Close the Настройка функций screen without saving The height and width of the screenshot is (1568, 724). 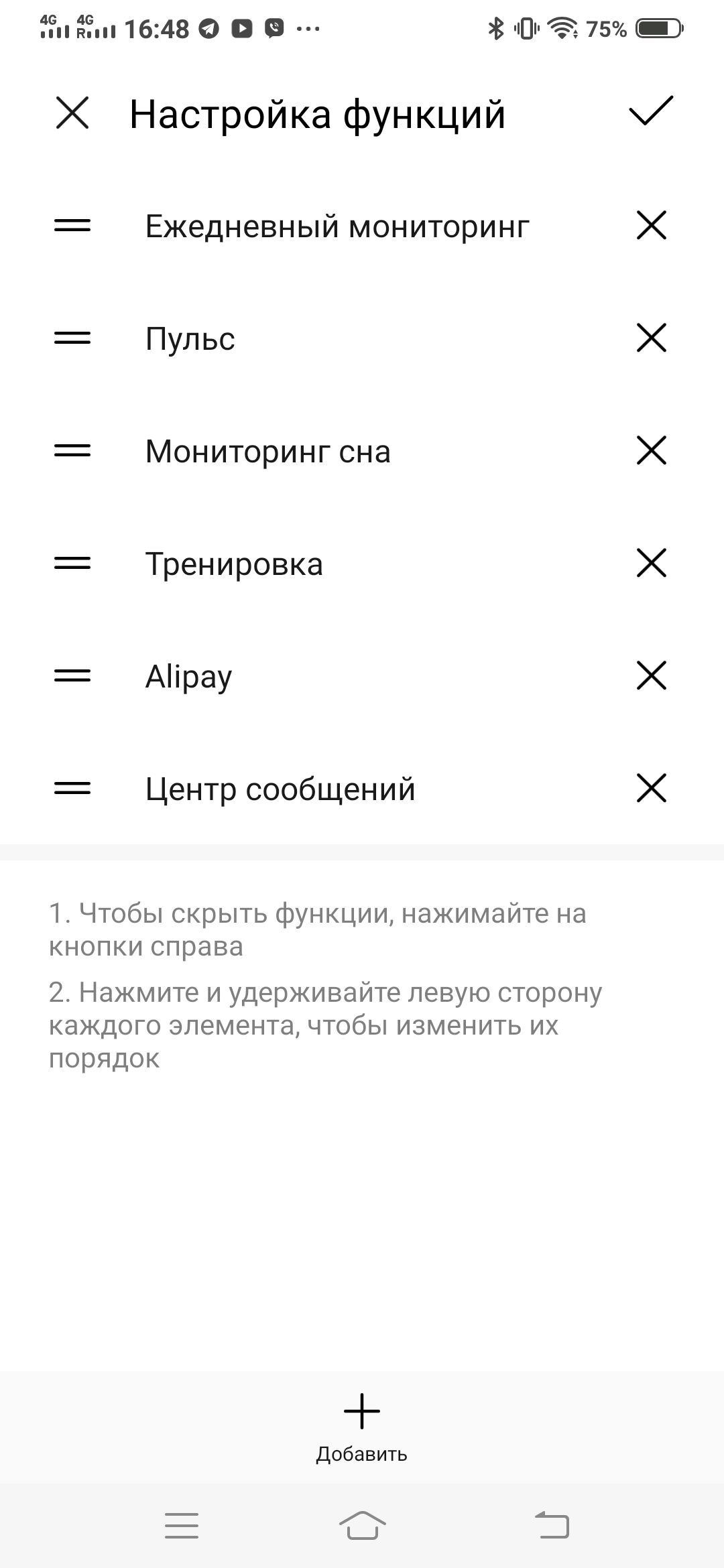(x=72, y=113)
